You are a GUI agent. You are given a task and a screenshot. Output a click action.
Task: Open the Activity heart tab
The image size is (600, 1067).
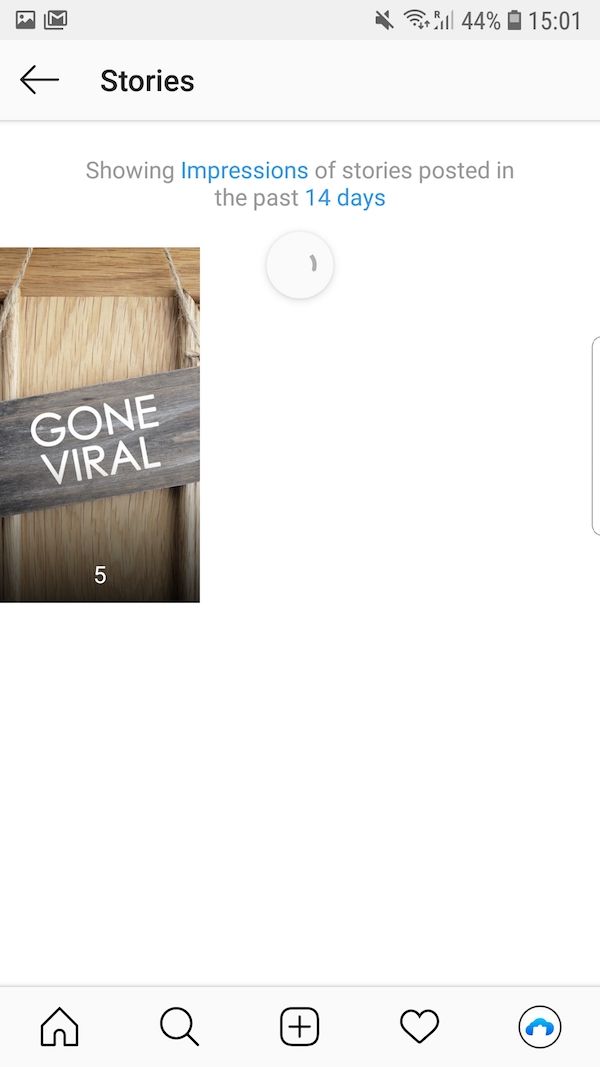click(419, 1027)
